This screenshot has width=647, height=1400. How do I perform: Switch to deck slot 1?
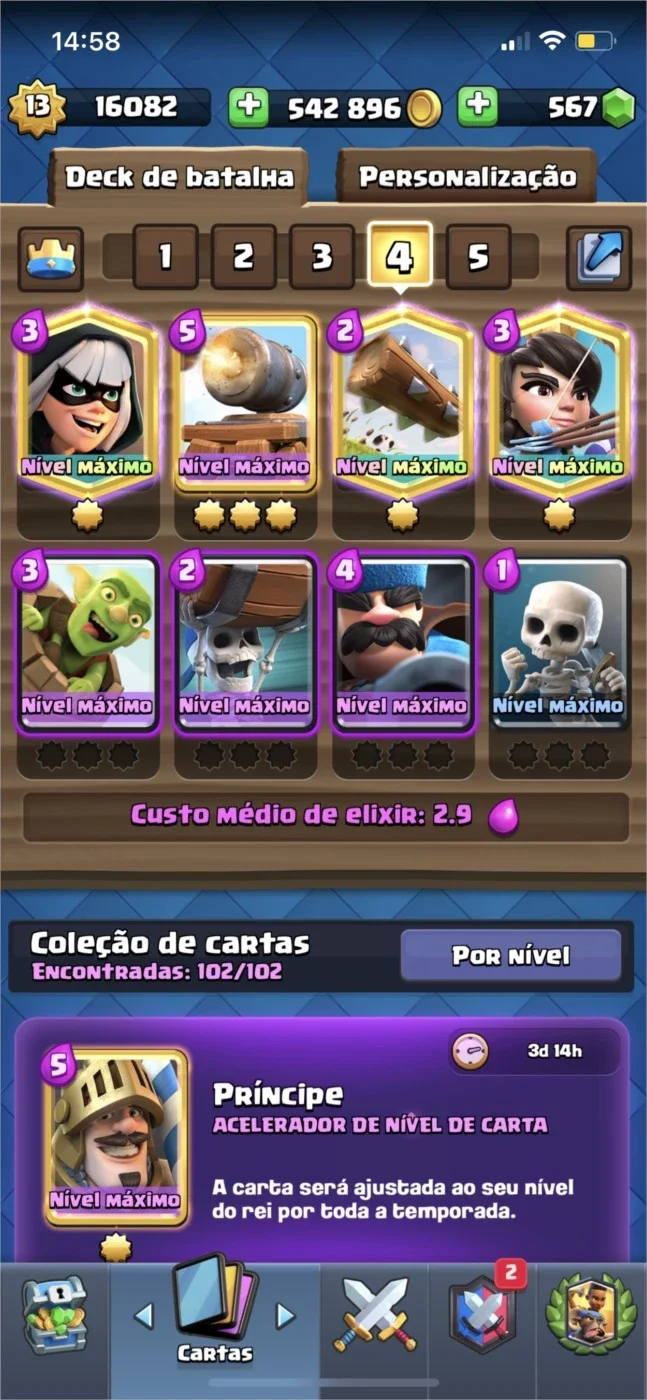[165, 257]
